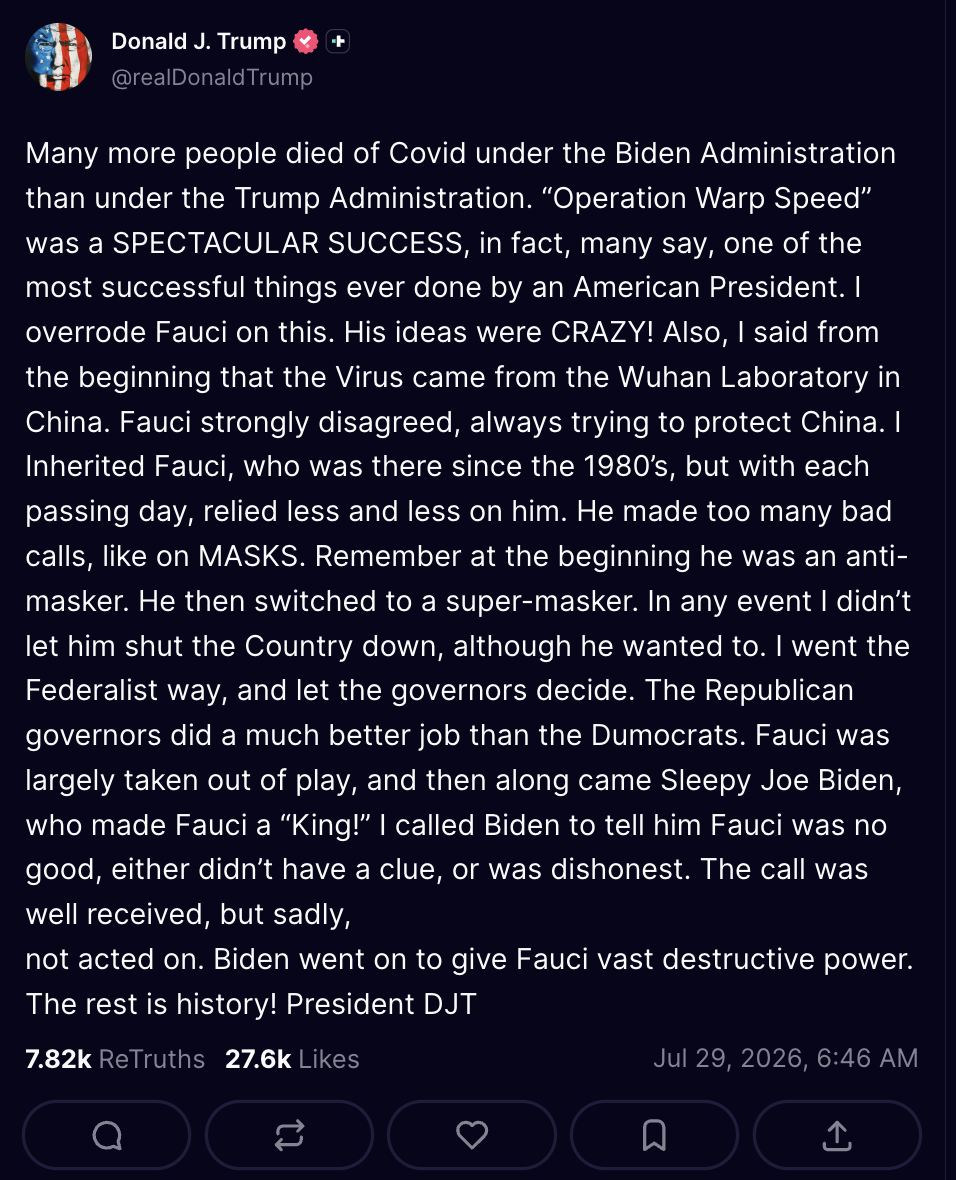View the 7.82k ReTruths list
The image size is (956, 1180).
tap(115, 1059)
